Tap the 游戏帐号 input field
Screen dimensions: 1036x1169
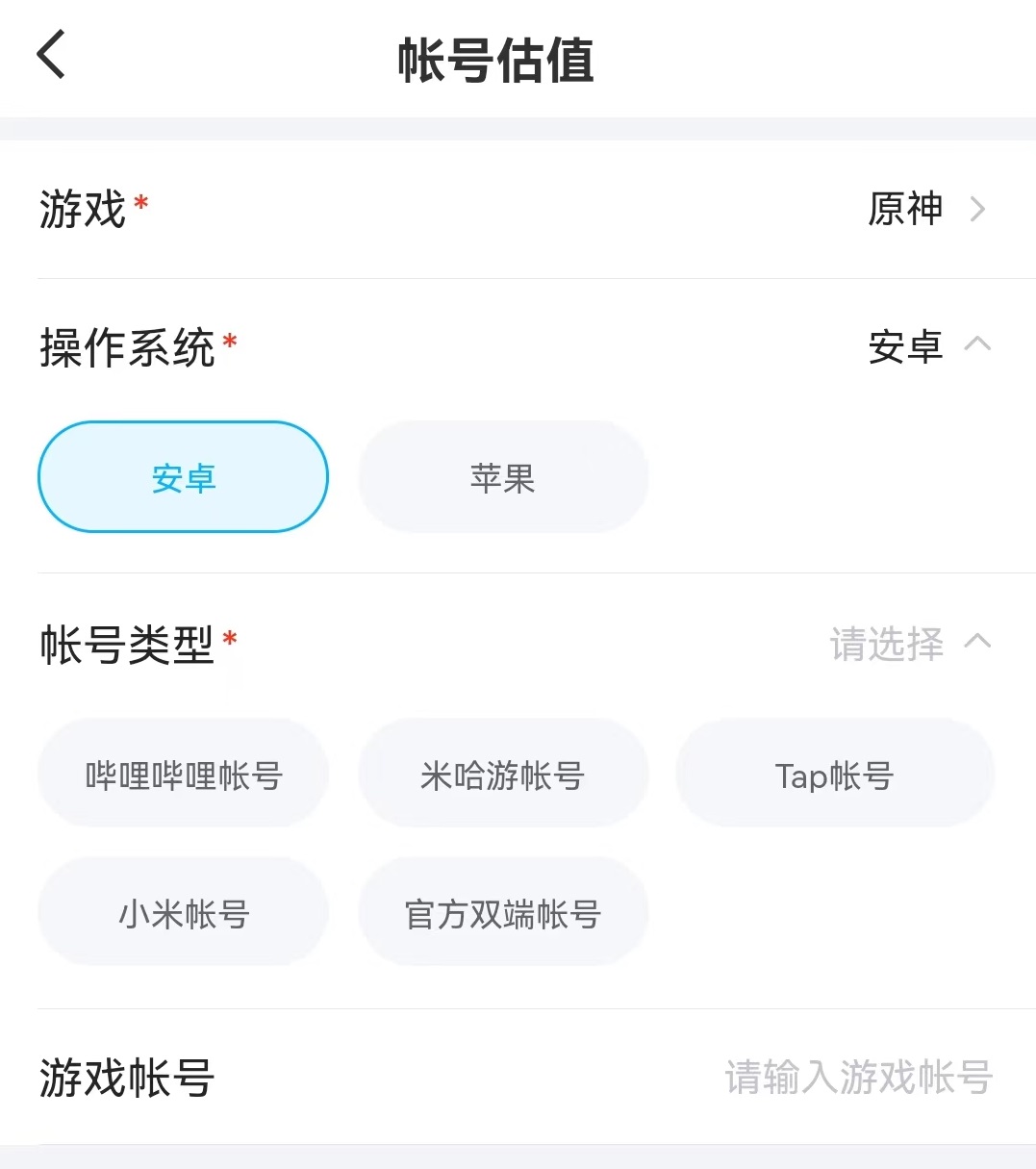pos(856,1078)
